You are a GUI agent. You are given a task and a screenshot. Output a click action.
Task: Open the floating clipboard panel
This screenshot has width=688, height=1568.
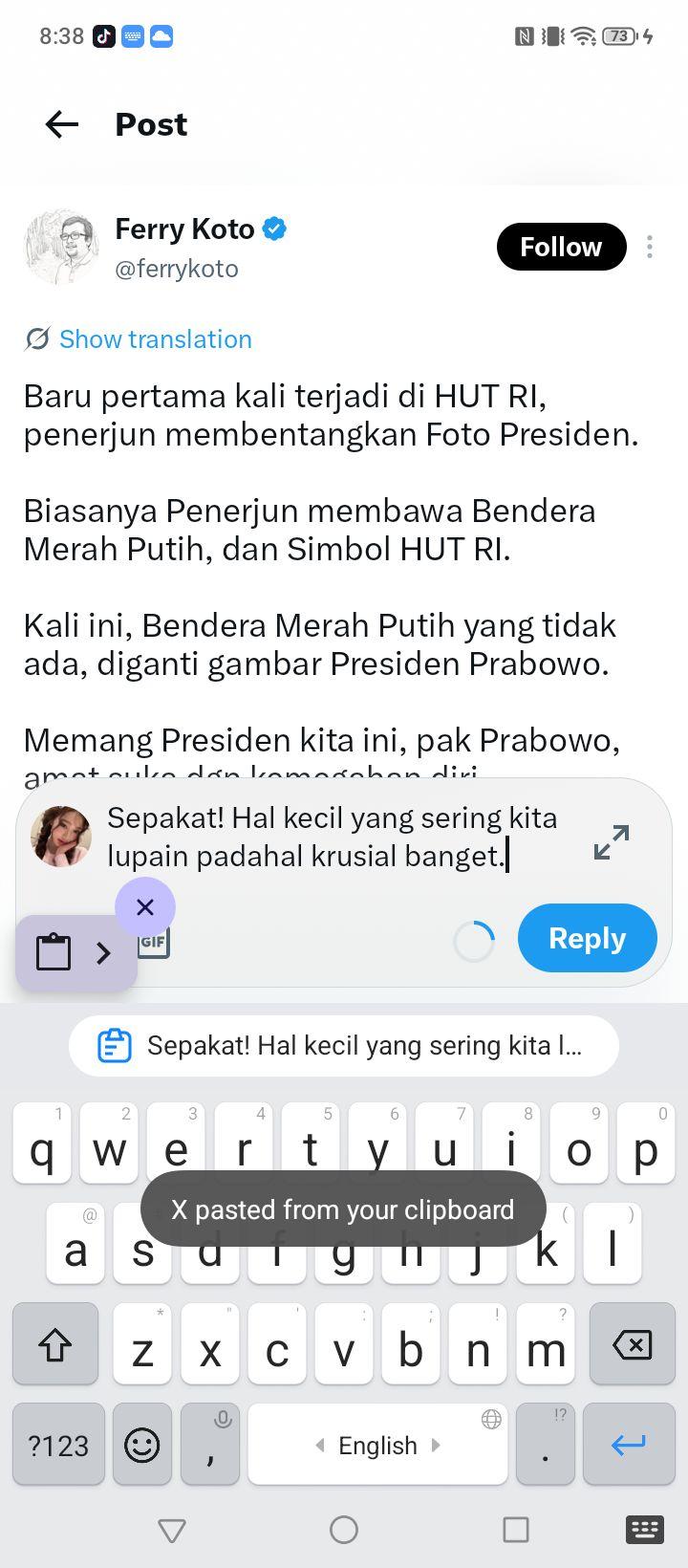tap(76, 952)
